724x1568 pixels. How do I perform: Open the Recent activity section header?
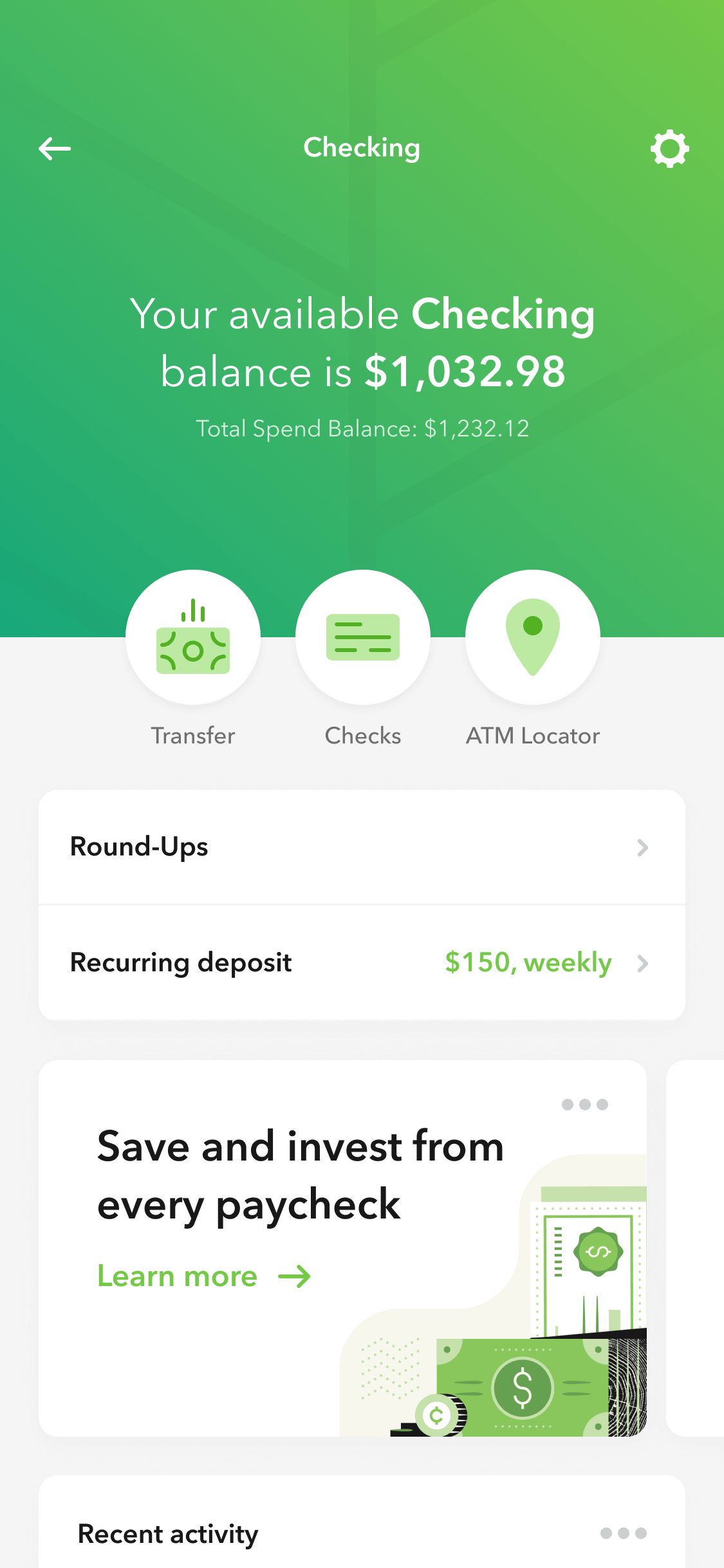pyautogui.click(x=167, y=1534)
